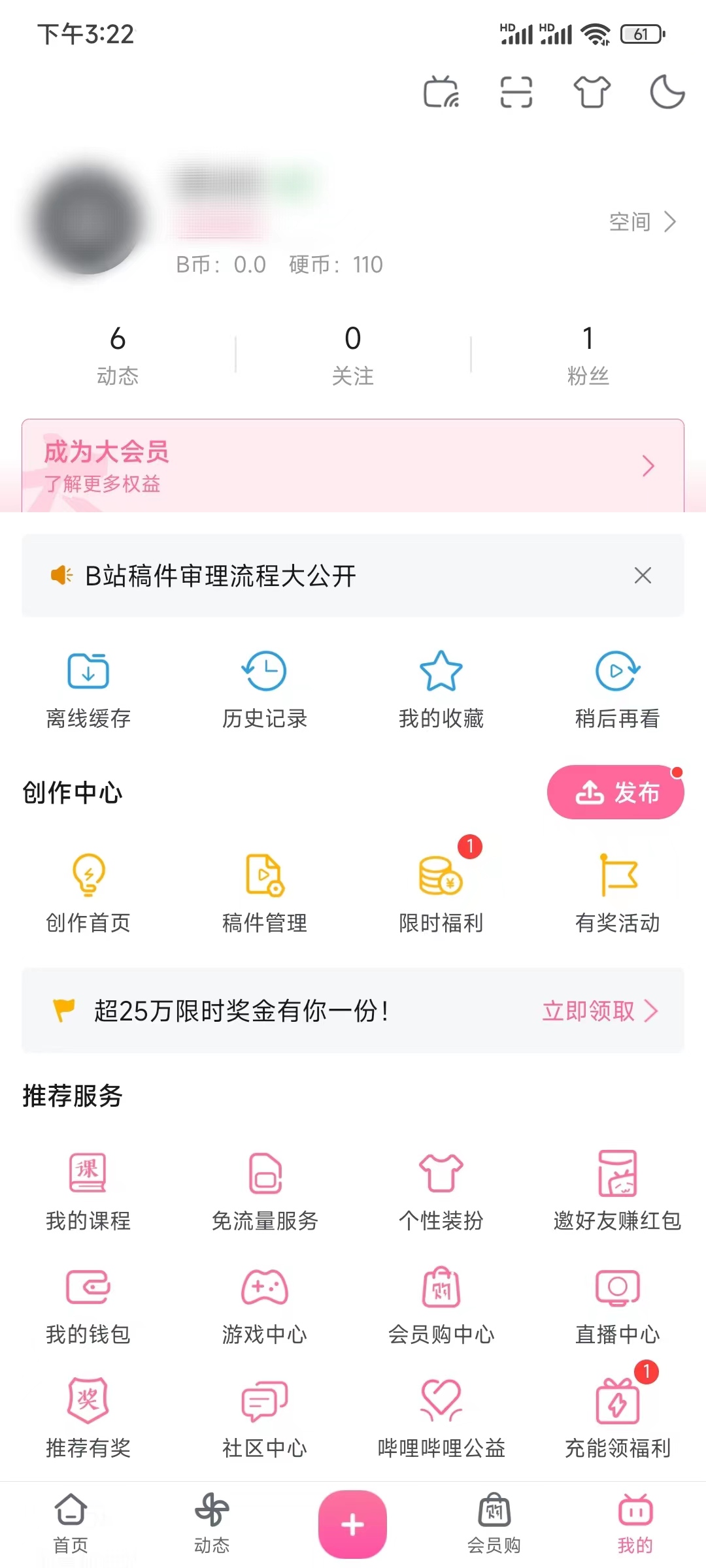The height and width of the screenshot is (1568, 706).
Task: Expand 空间 to view personal space
Action: (x=644, y=222)
